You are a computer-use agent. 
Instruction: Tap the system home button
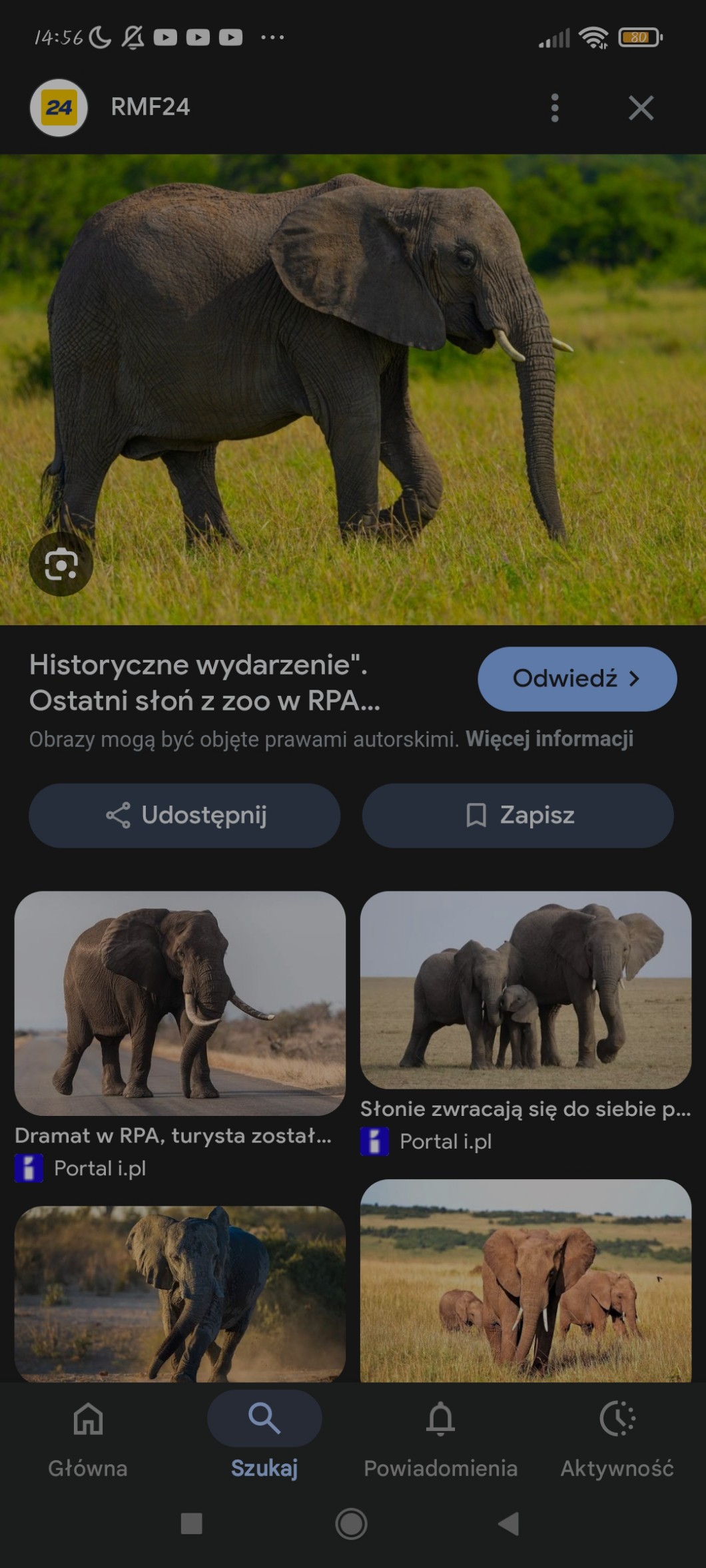pyautogui.click(x=351, y=1523)
